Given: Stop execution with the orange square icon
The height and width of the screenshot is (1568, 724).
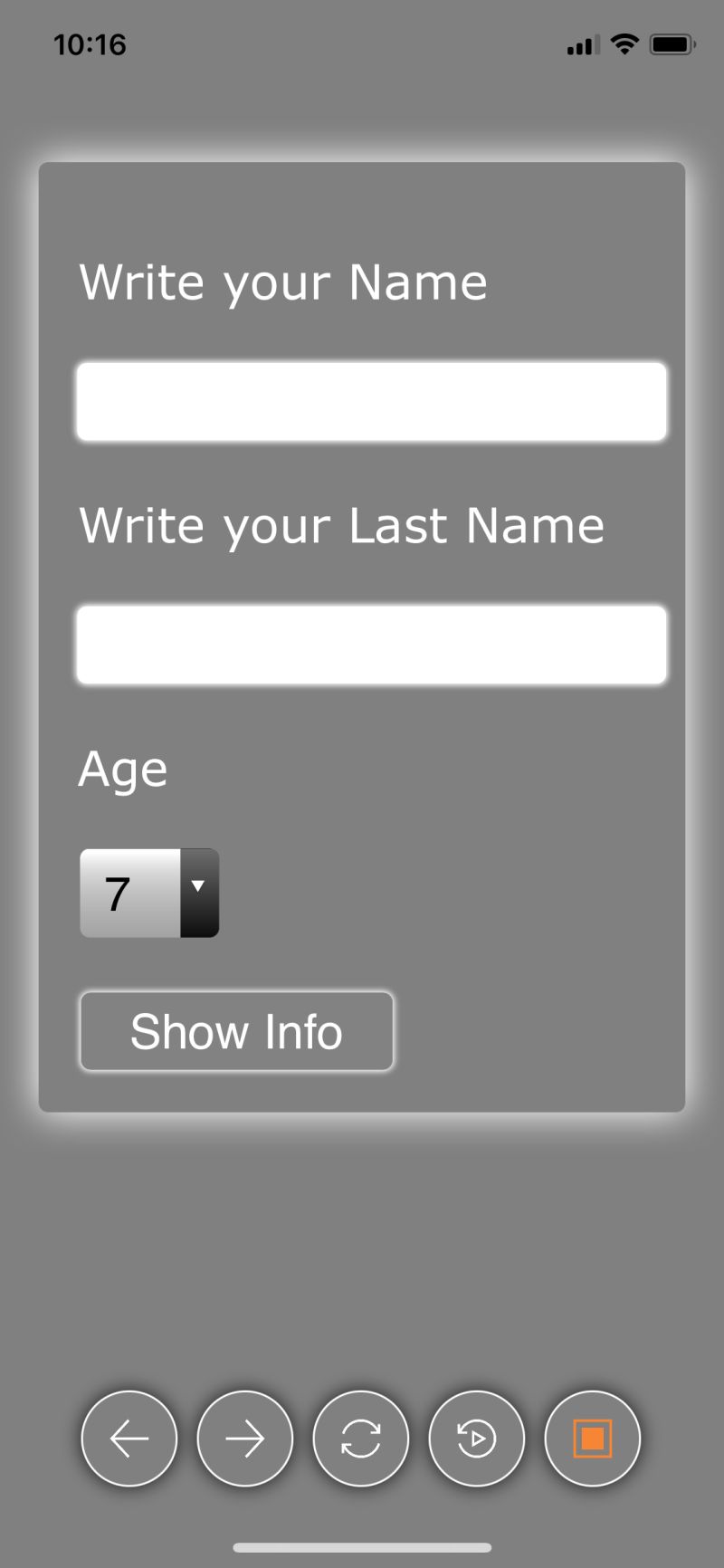Looking at the screenshot, I should click(x=593, y=1439).
